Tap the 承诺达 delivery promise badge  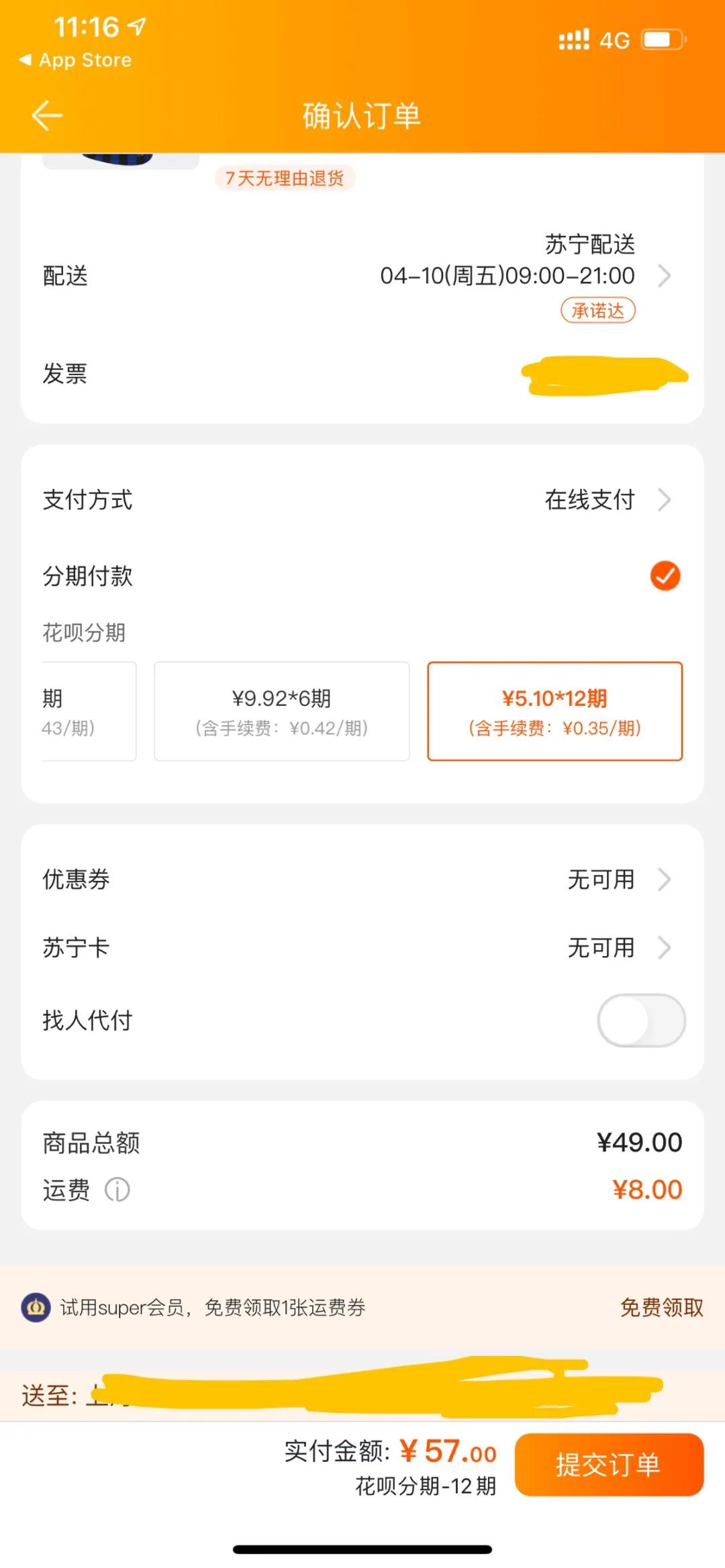(597, 309)
